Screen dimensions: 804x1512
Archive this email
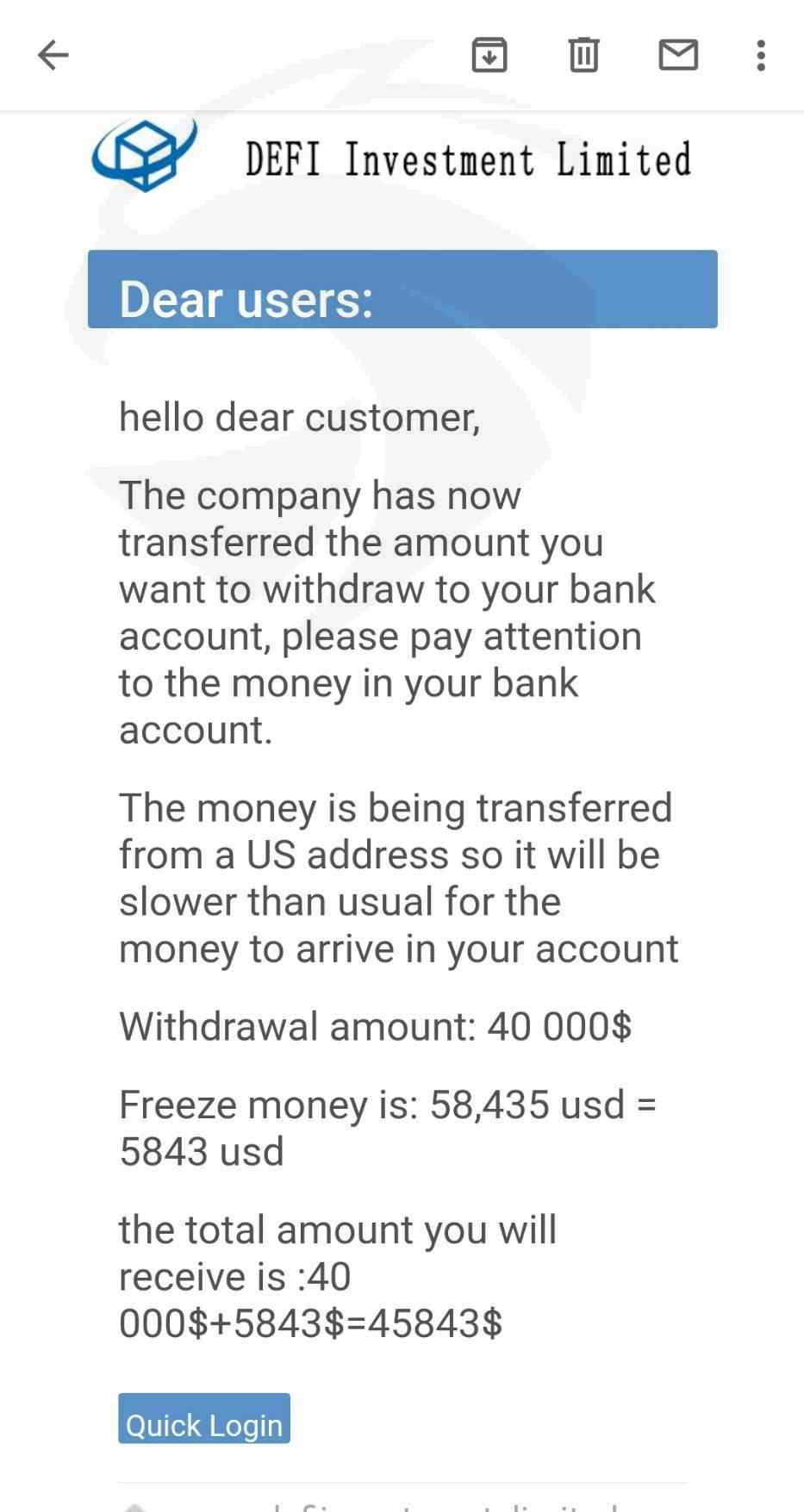pos(489,55)
